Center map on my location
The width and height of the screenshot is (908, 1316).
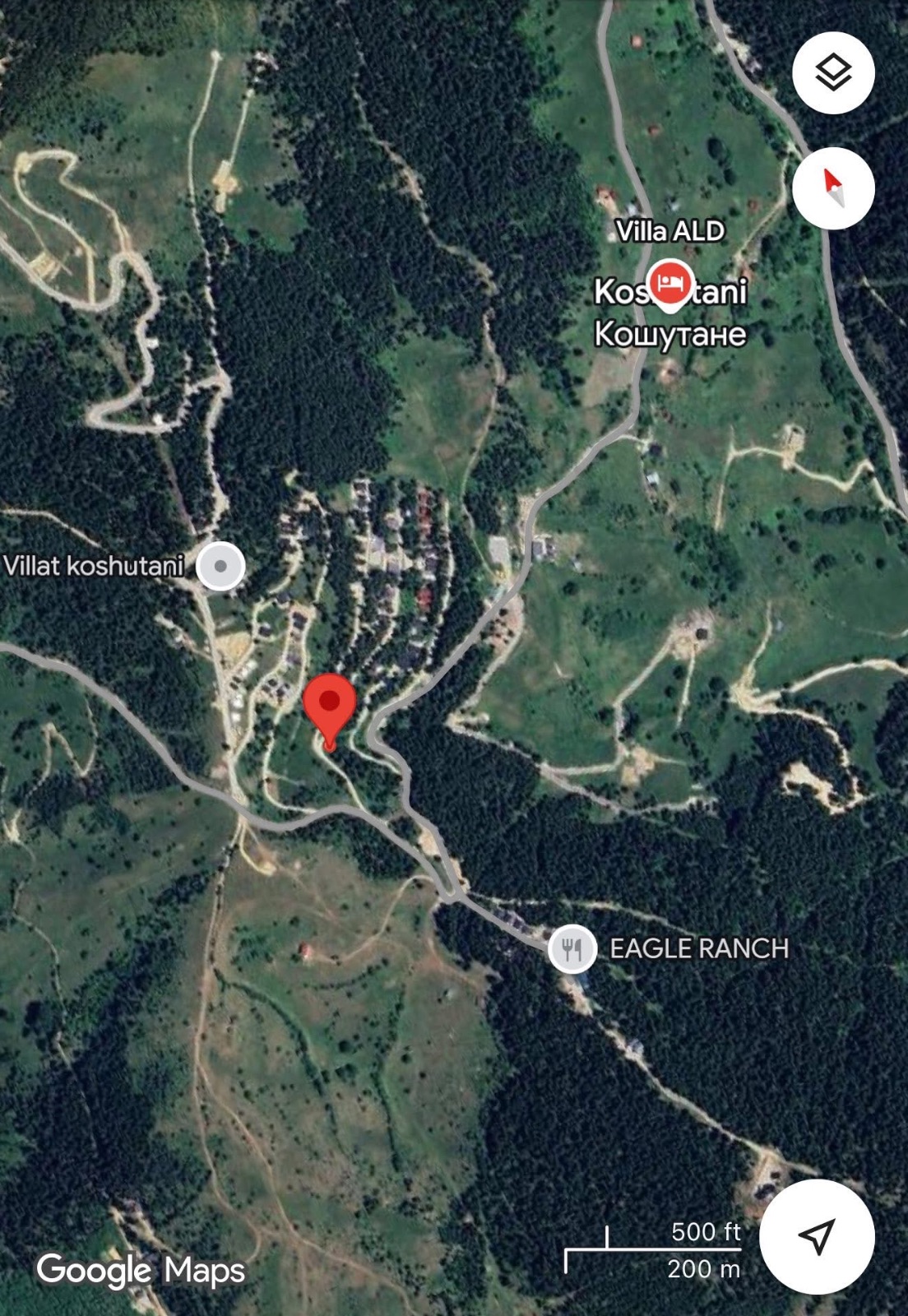816,1235
